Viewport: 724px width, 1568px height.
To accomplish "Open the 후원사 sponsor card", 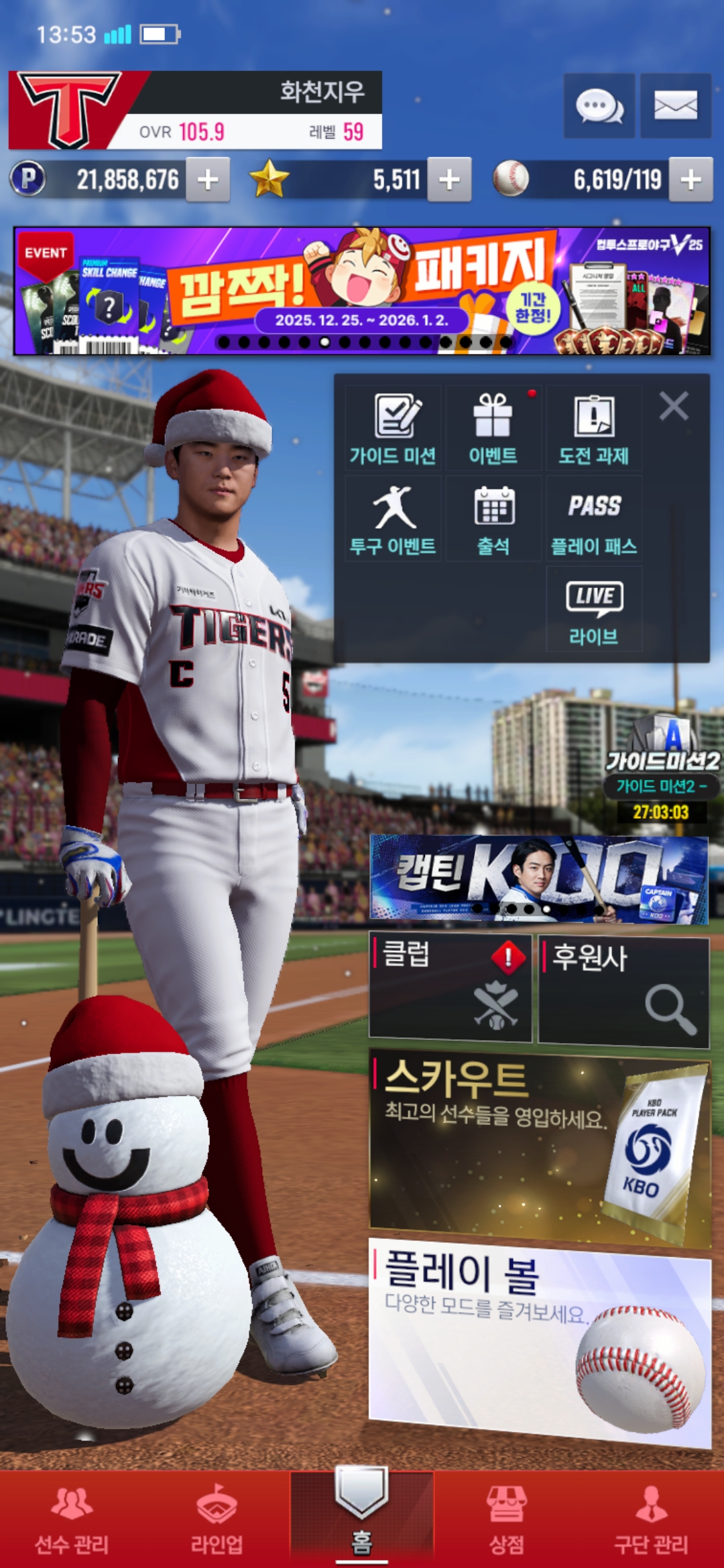I will click(x=623, y=992).
